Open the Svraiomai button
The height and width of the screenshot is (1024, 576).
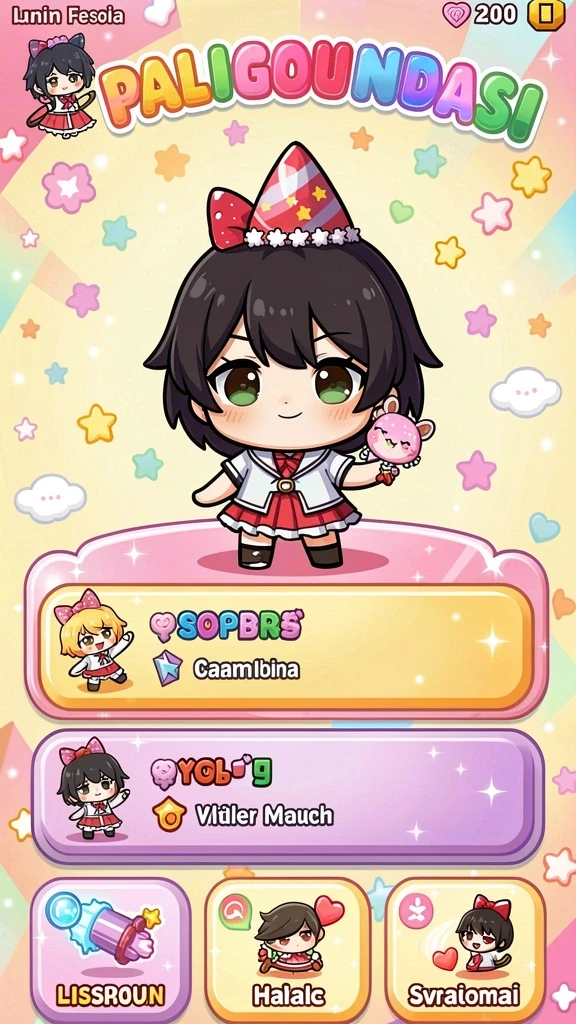pos(464,951)
